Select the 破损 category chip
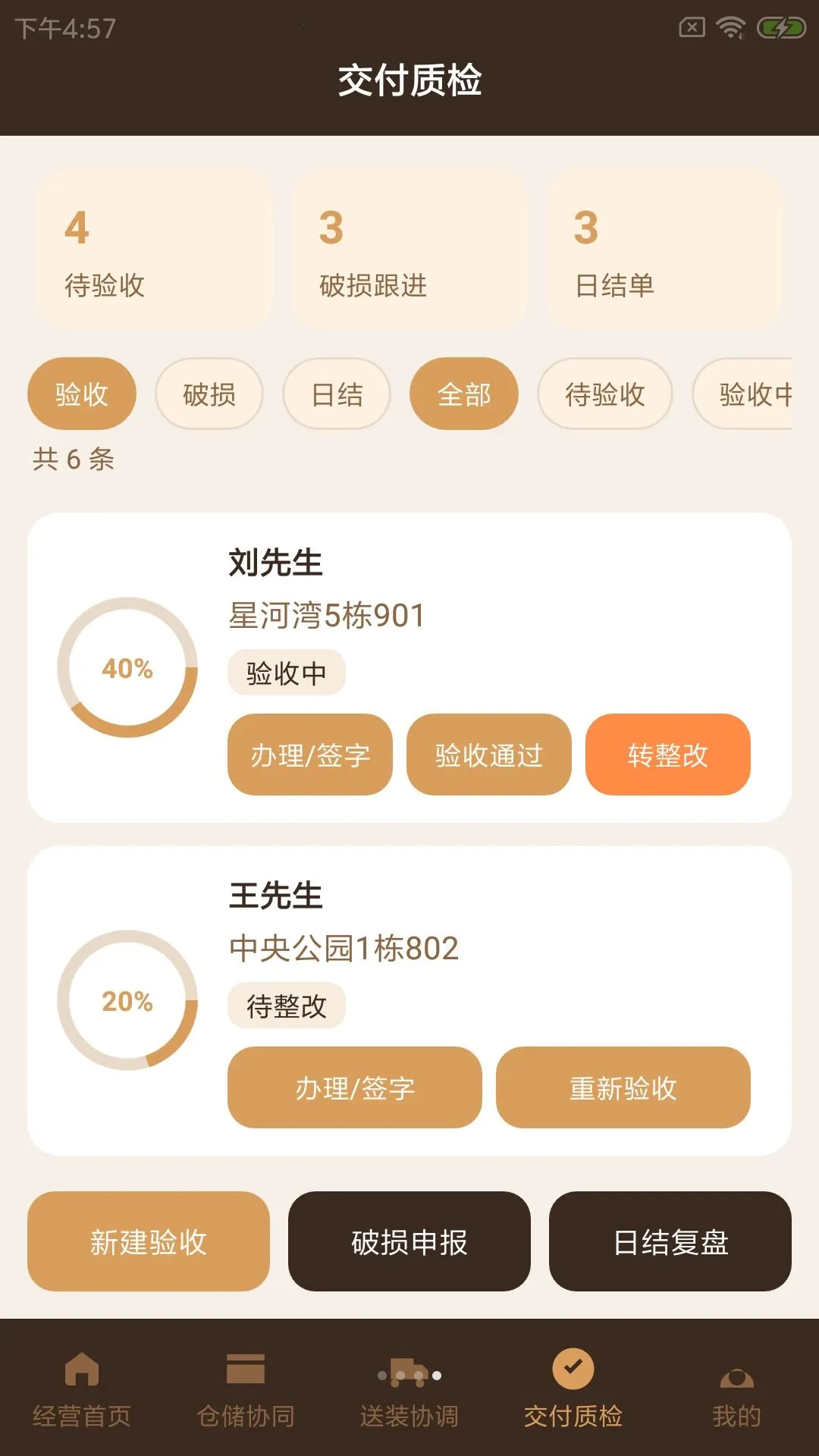Image resolution: width=819 pixels, height=1456 pixels. coord(209,394)
